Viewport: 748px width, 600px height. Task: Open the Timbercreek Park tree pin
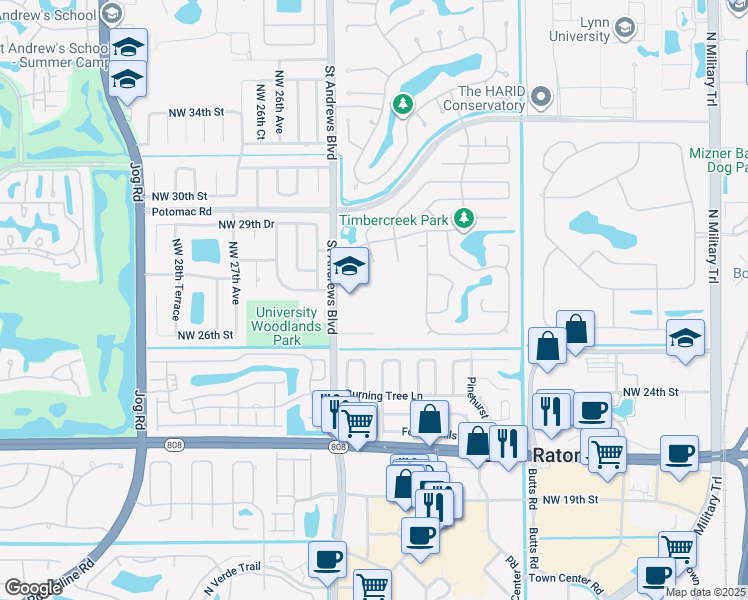tap(464, 219)
